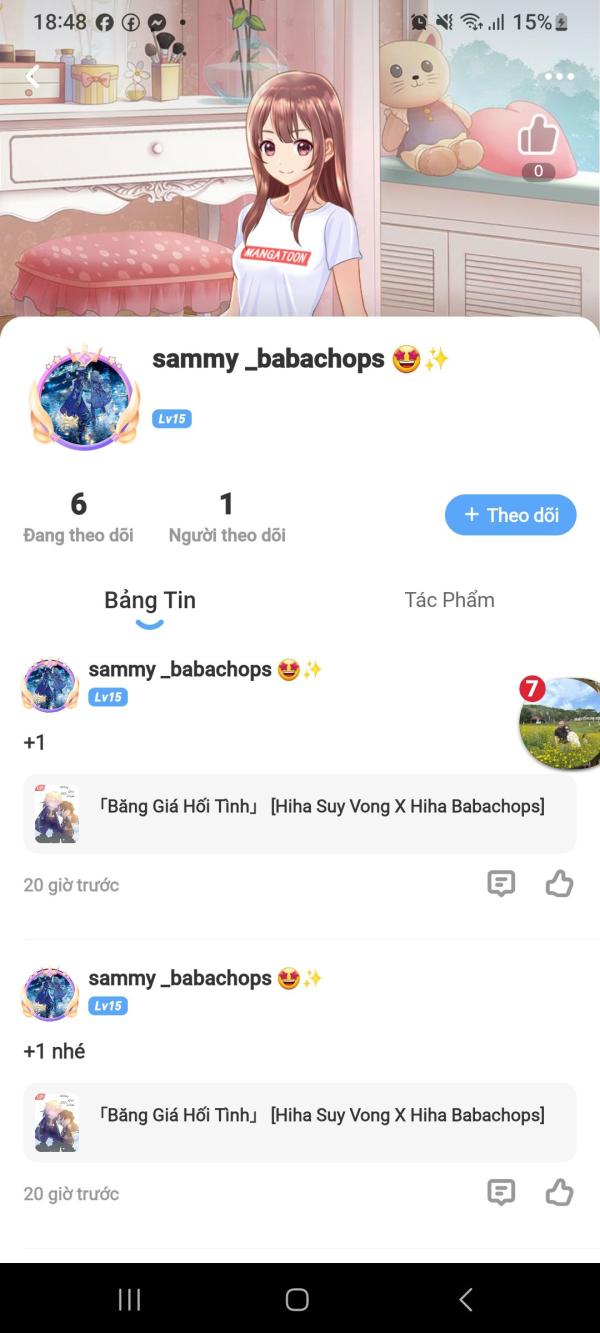600x1333 pixels.
Task: Comment on the +1 nhé post
Action: point(501,1193)
